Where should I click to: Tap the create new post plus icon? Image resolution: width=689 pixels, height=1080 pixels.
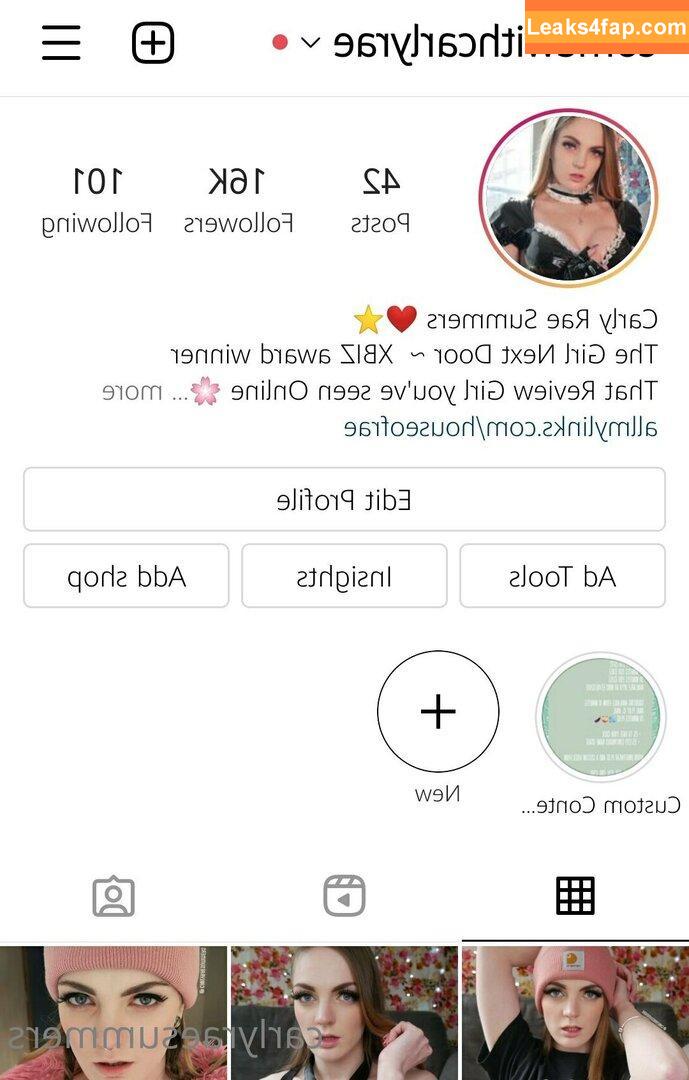click(x=153, y=43)
